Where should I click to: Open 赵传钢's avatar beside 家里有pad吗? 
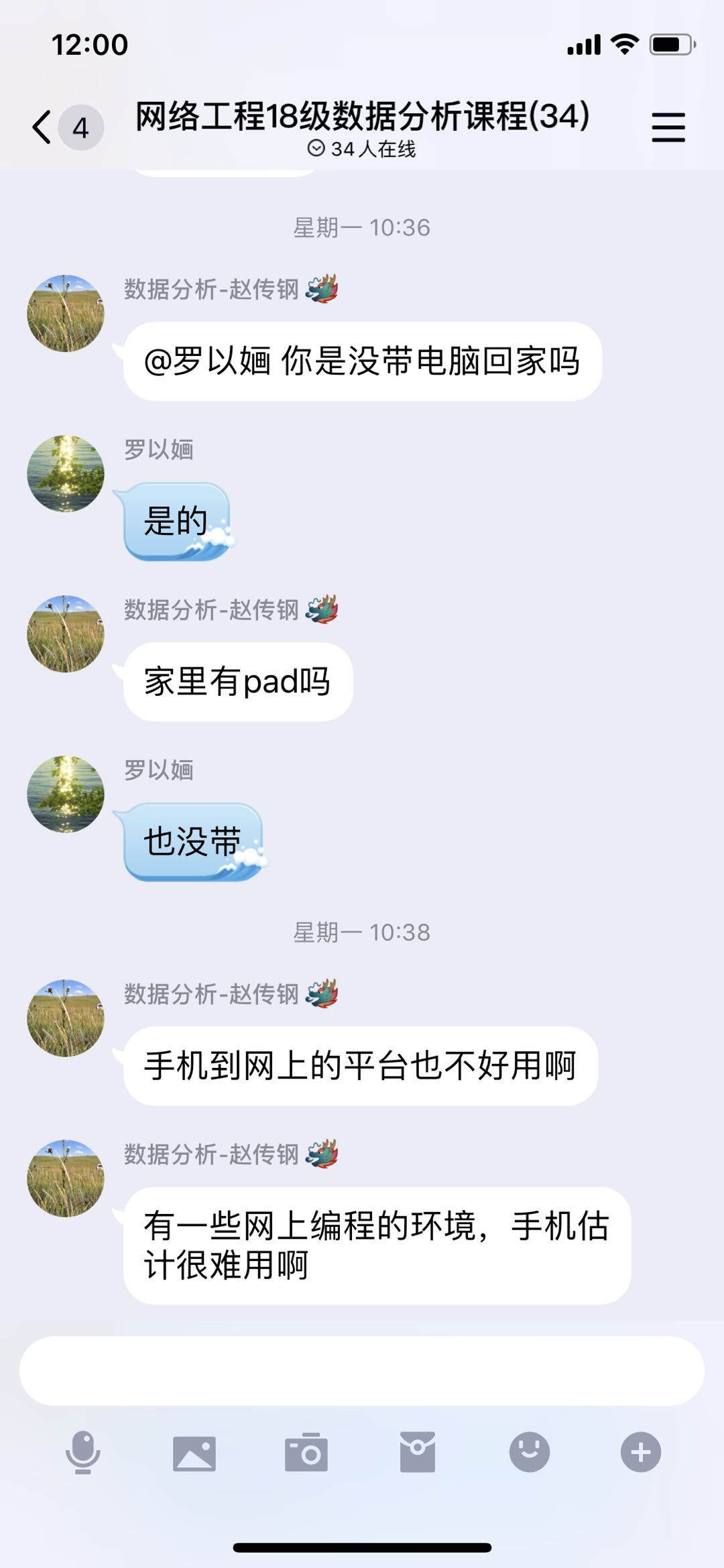66,634
